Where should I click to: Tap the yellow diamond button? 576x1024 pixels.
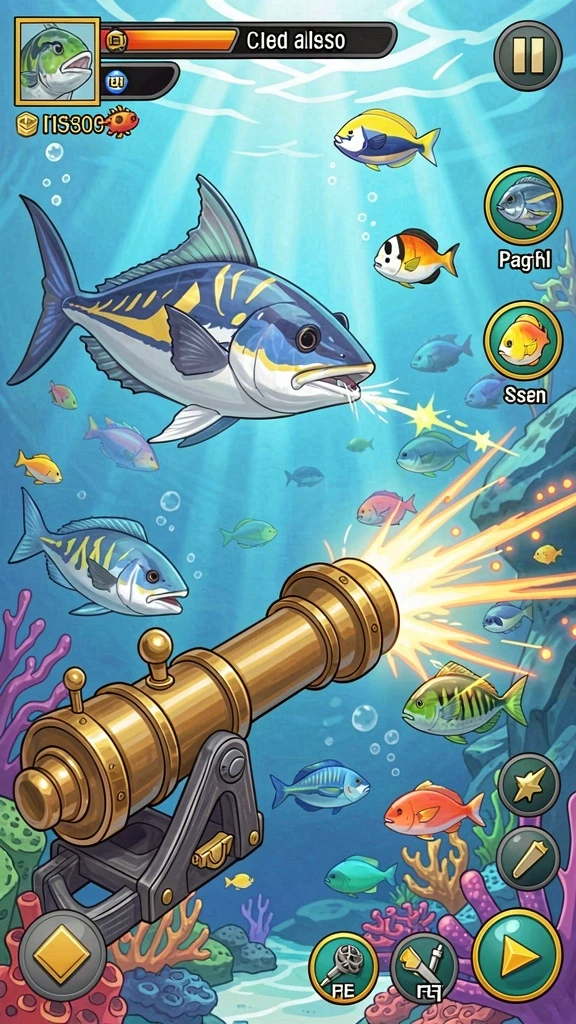tap(62, 957)
